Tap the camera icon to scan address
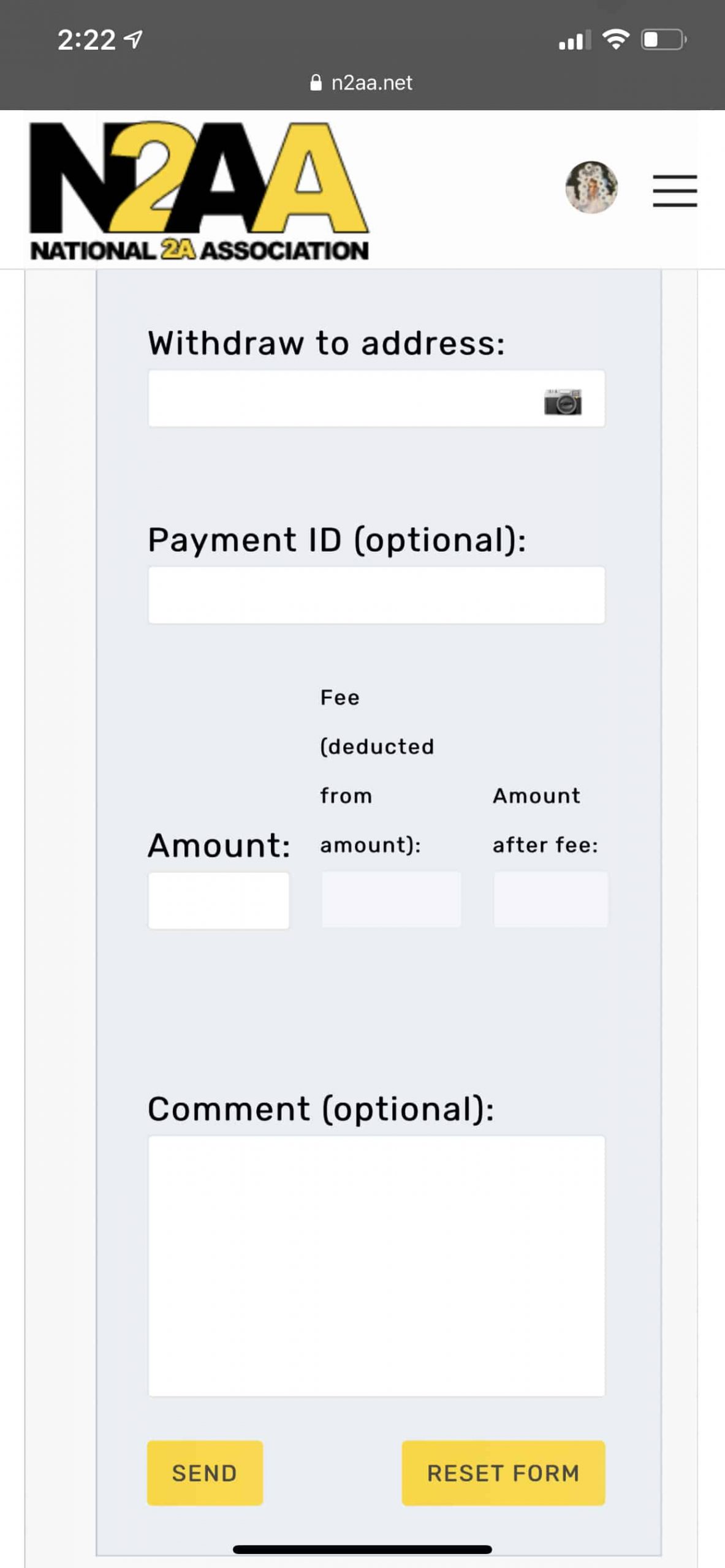 pyautogui.click(x=563, y=402)
